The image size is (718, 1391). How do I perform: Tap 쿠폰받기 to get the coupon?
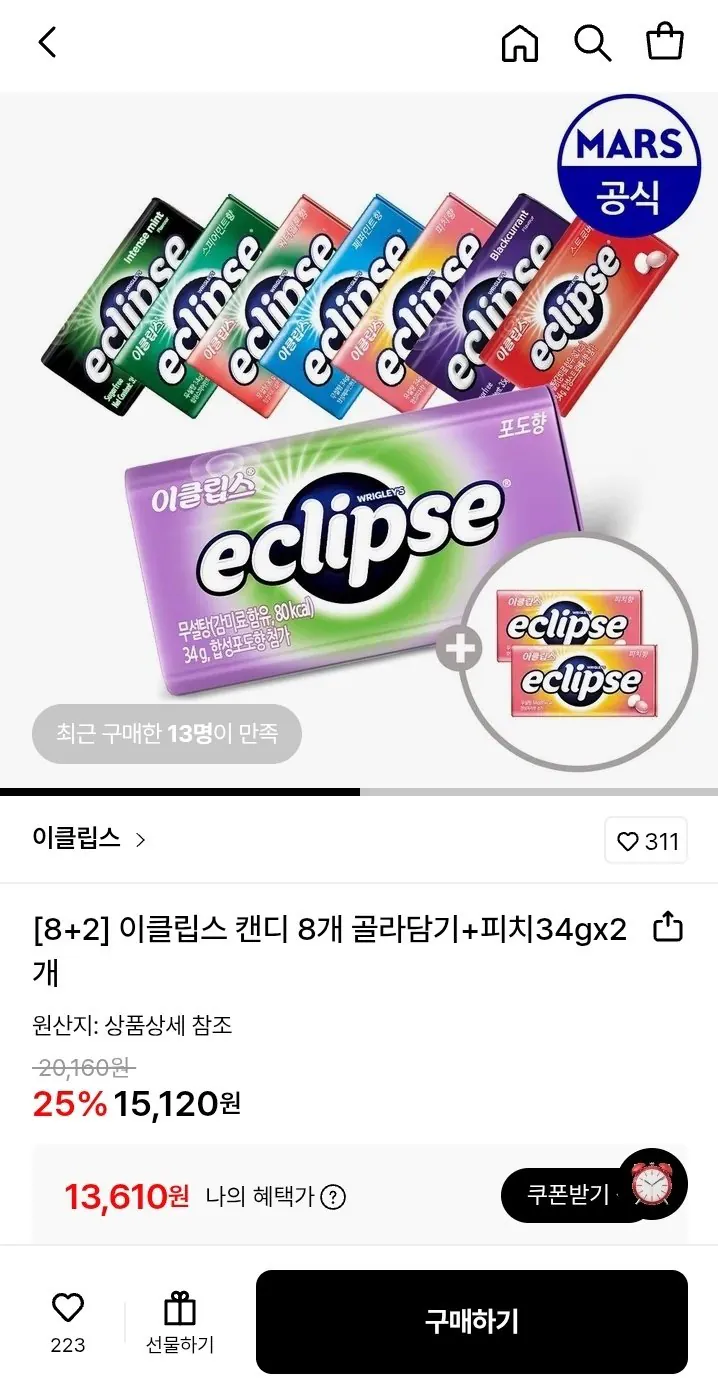[568, 1195]
